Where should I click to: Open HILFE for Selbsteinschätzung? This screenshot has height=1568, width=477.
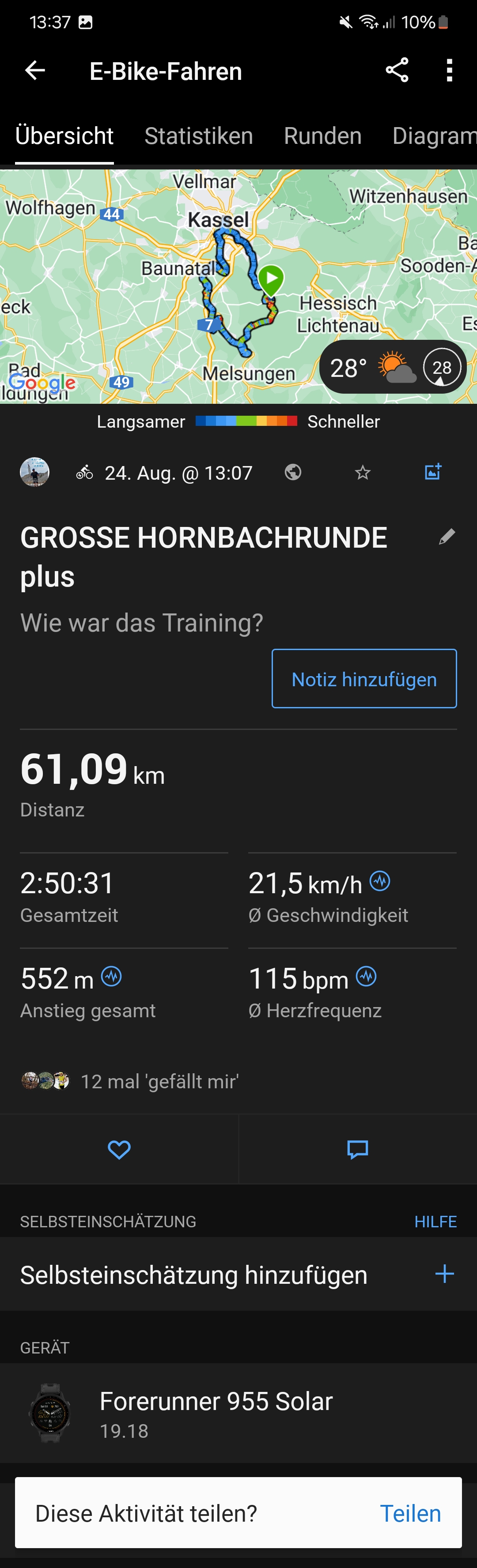pos(435,1222)
